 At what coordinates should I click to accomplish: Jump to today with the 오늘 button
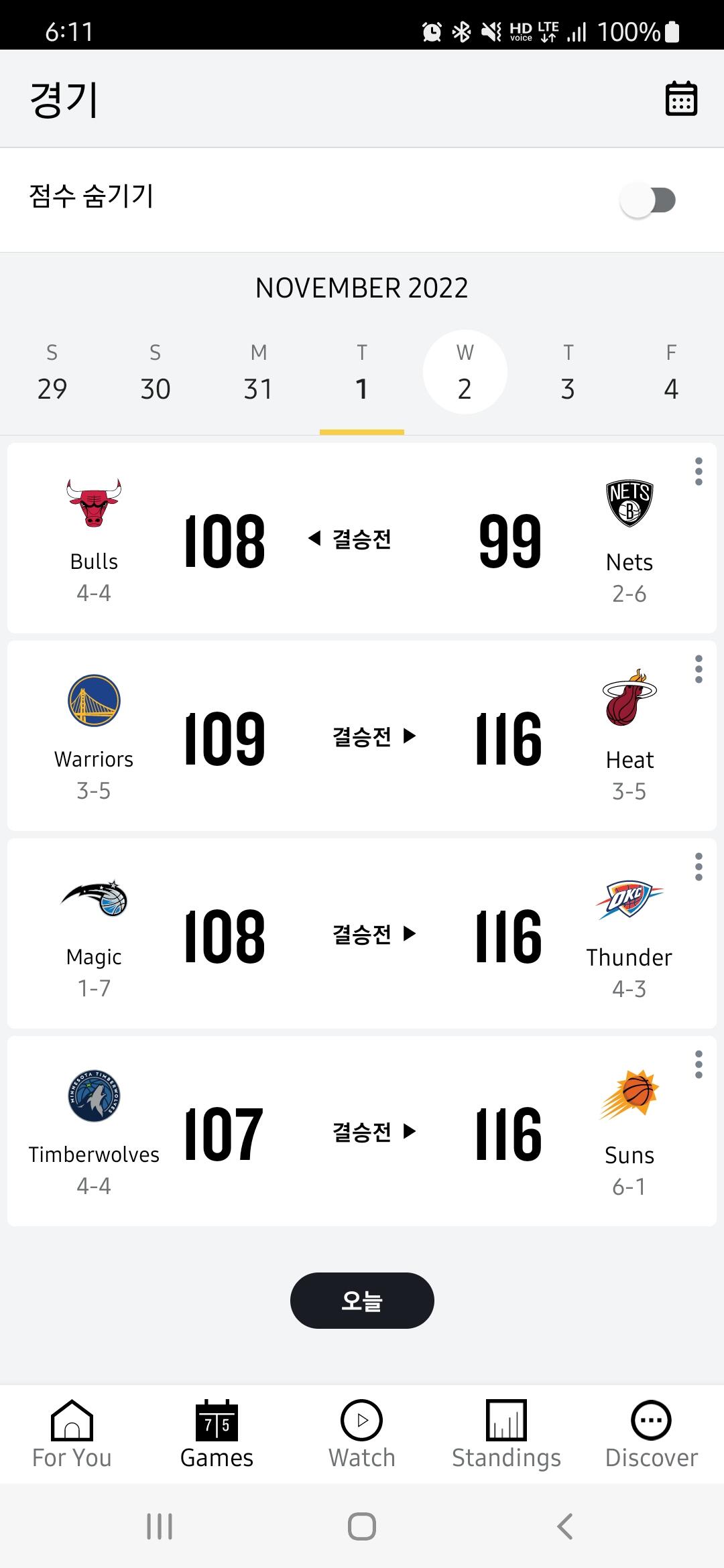point(362,1301)
